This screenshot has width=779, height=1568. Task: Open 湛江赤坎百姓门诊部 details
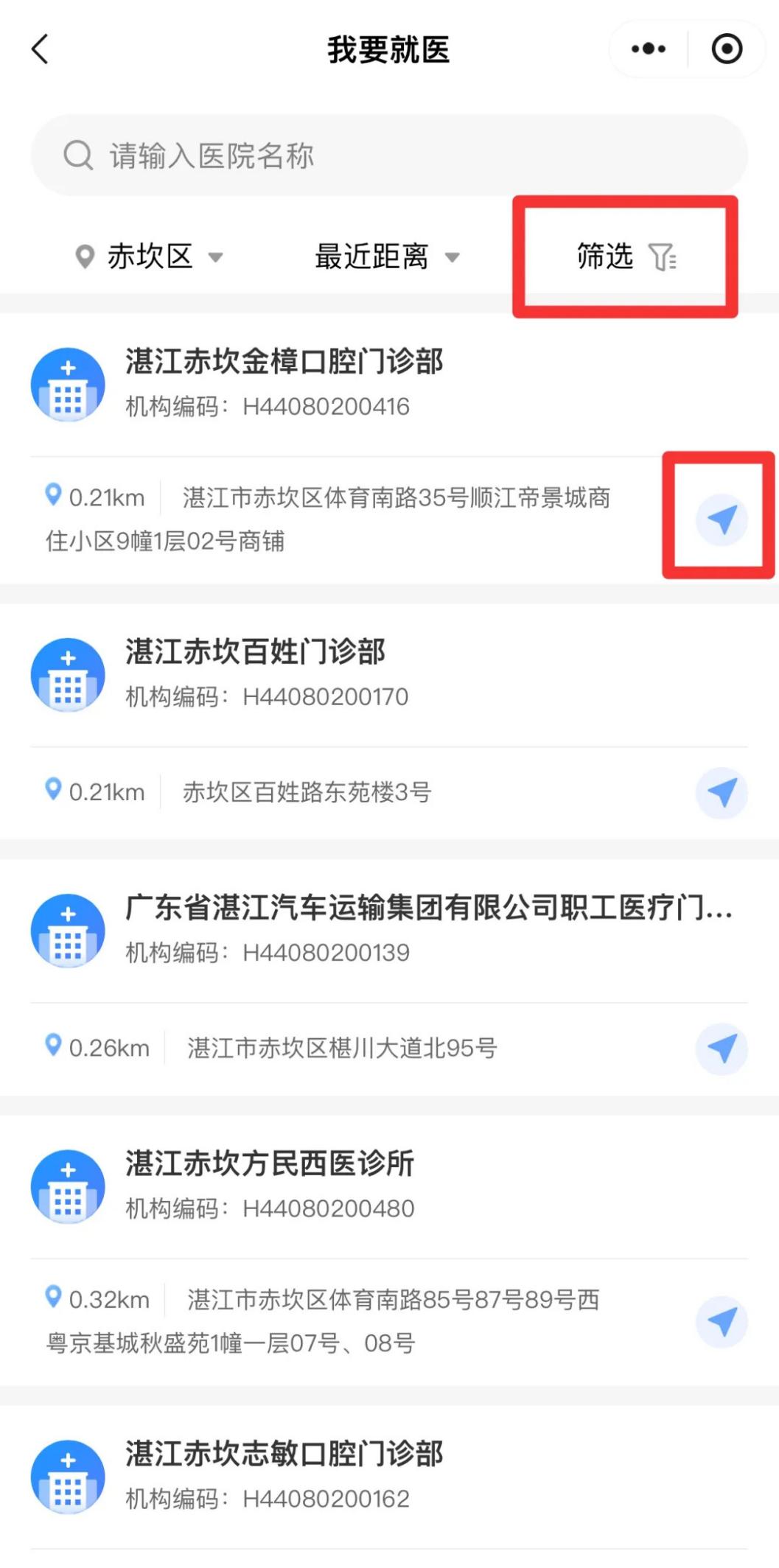pos(255,652)
